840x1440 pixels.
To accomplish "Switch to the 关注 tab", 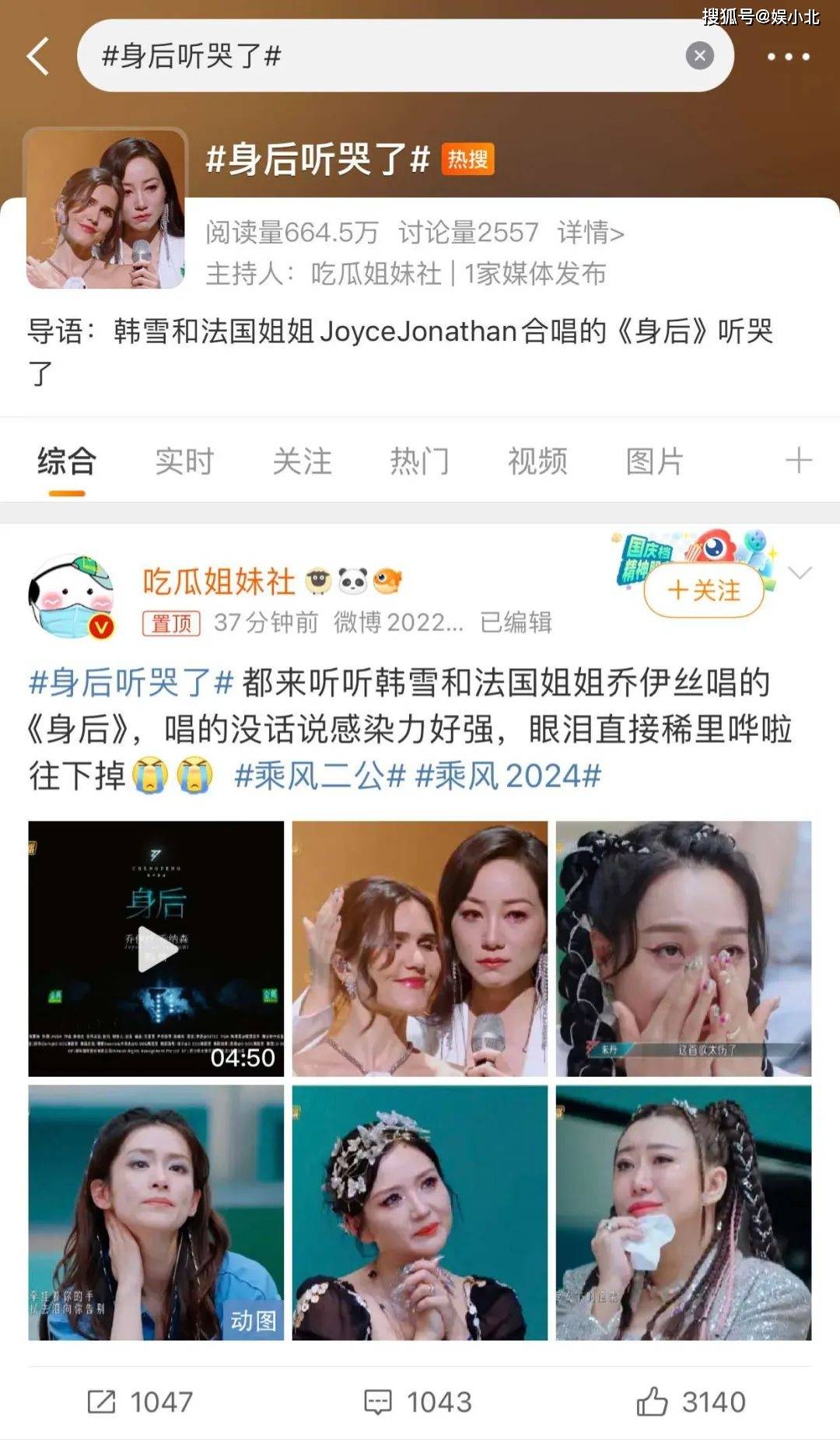I will (302, 461).
